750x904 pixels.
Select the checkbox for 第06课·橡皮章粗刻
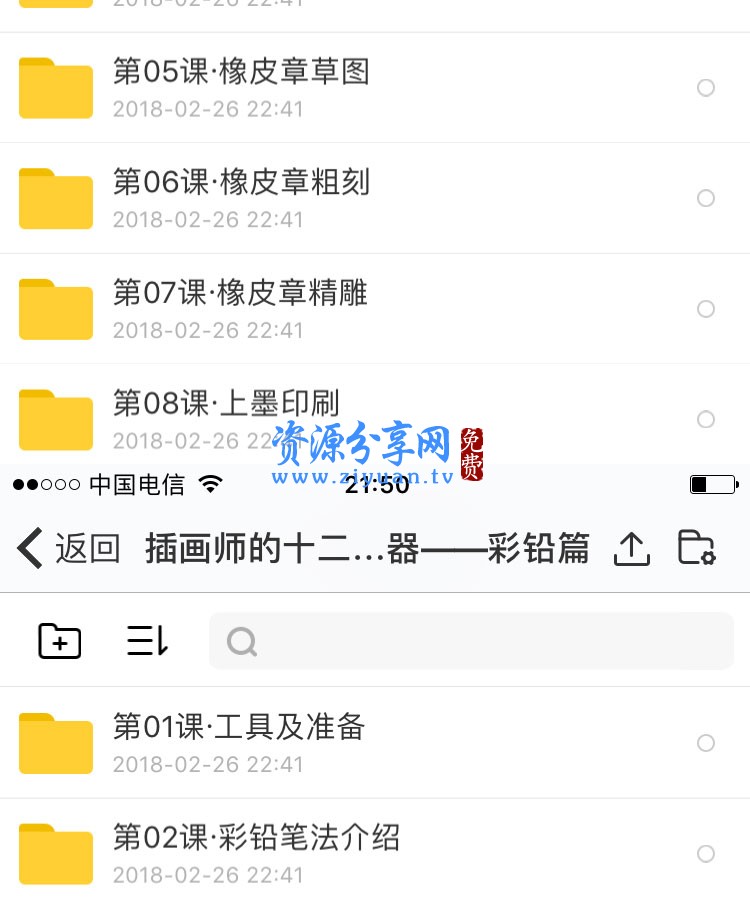tap(705, 198)
